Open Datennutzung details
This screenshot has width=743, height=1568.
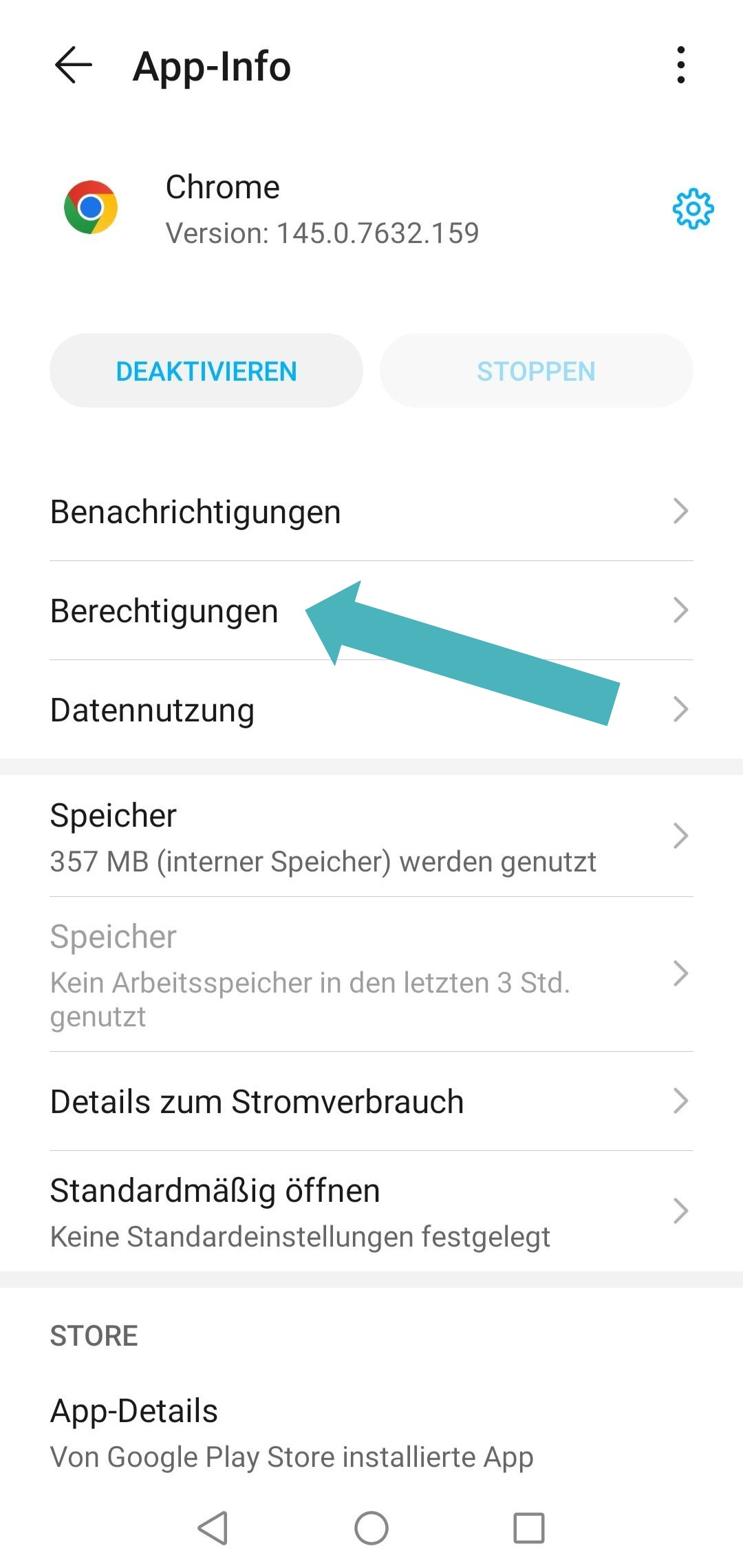[371, 710]
